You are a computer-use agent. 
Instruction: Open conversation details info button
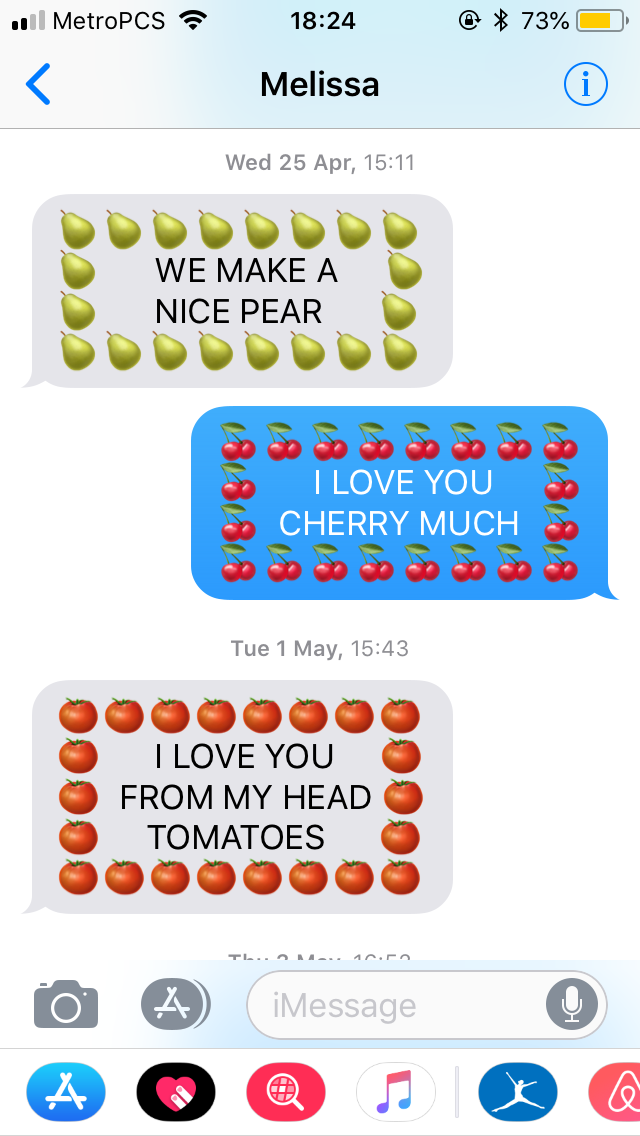pos(585,85)
